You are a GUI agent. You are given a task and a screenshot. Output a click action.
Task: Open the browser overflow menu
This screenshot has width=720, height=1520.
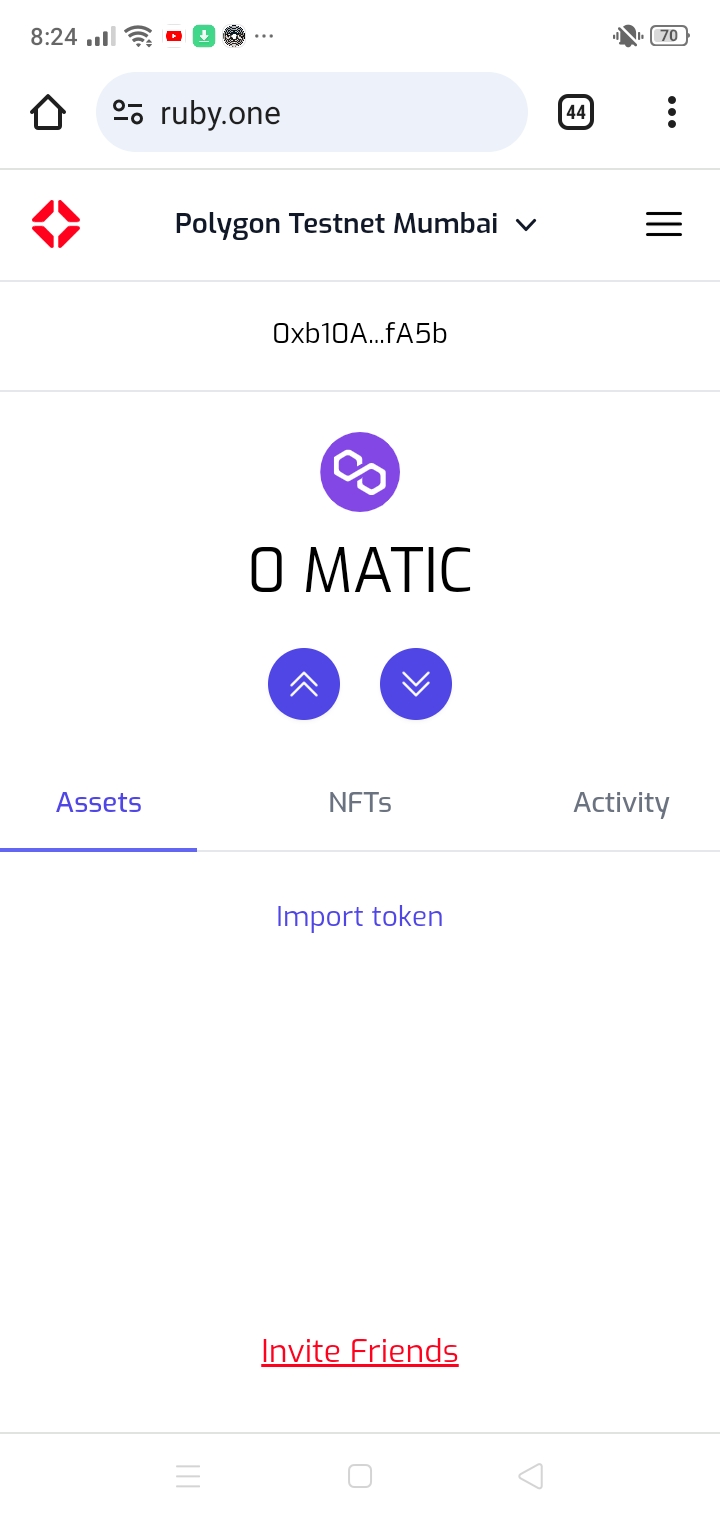point(671,112)
